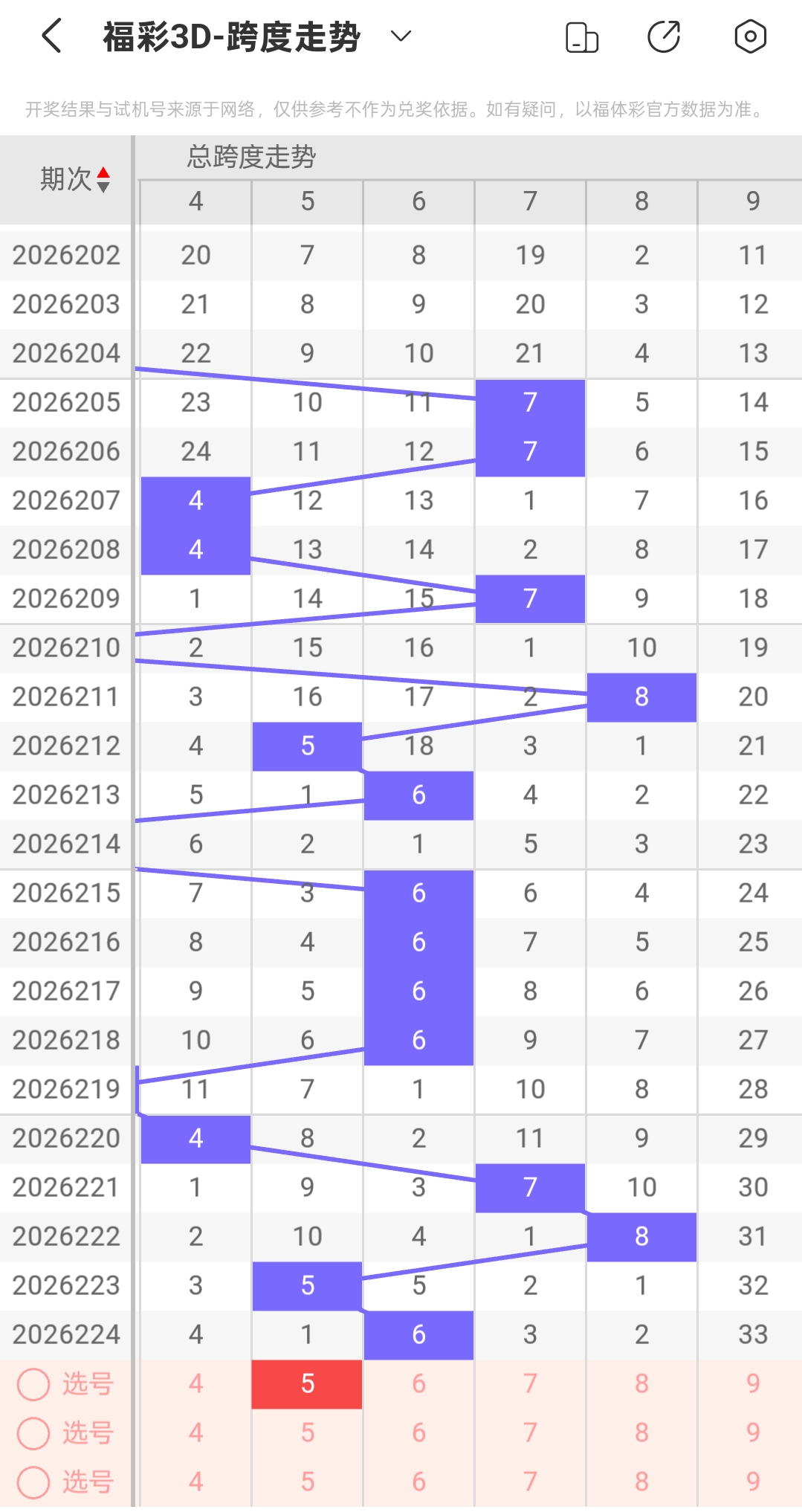Viewport: 802px width, 1512px height.
Task: Go back using the top-left arrow
Action: (51, 36)
